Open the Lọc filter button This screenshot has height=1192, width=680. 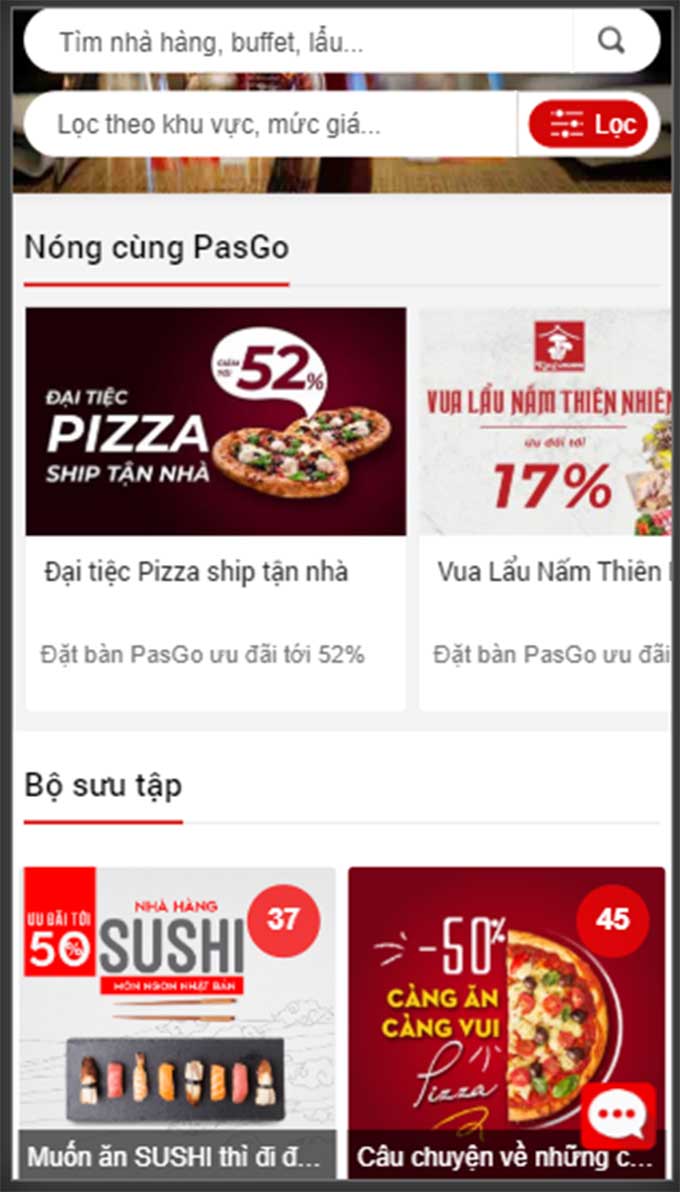click(x=588, y=125)
